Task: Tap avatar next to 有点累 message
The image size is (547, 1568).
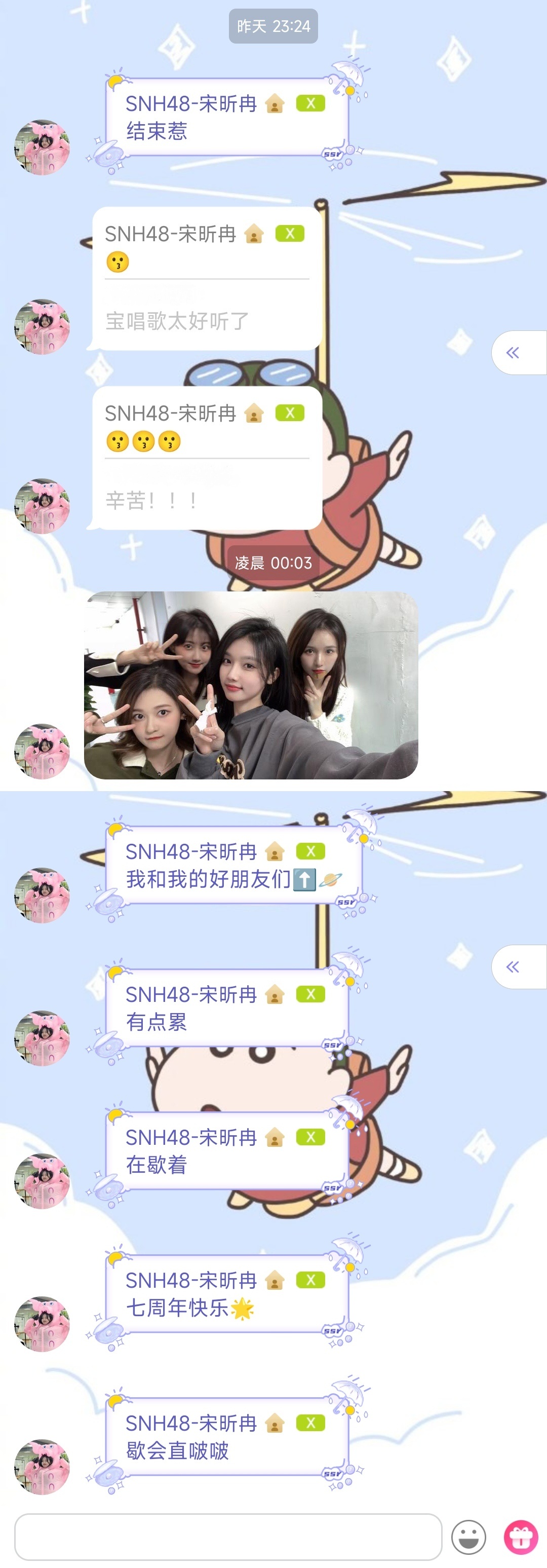Action: 42,1038
